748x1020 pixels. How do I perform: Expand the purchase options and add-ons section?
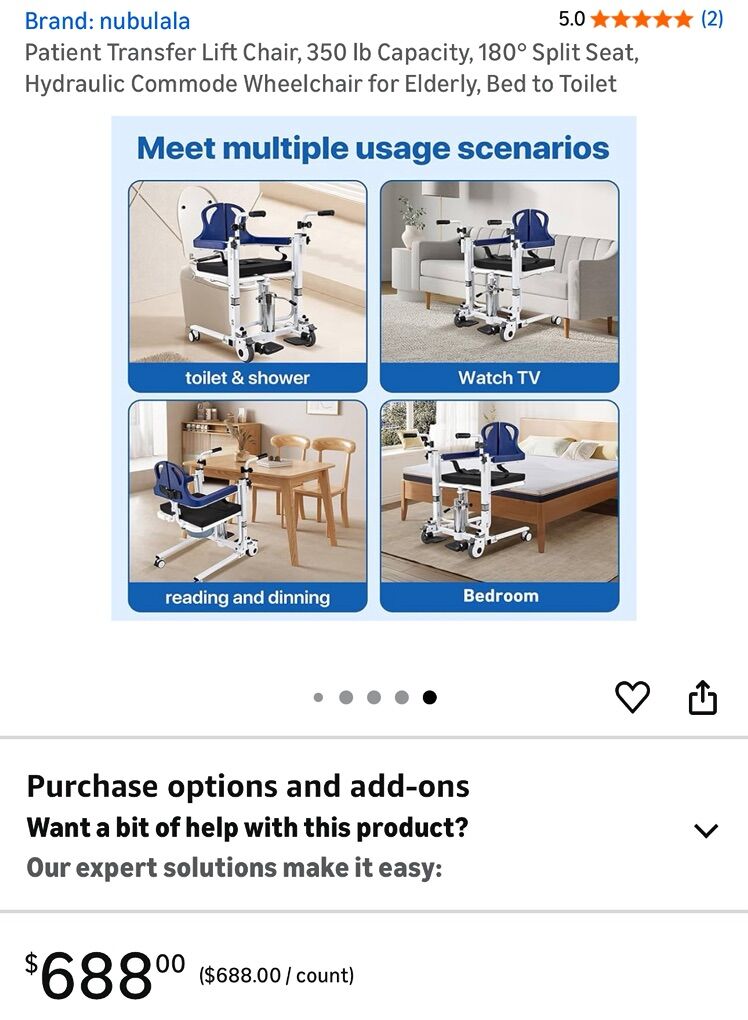coord(706,830)
